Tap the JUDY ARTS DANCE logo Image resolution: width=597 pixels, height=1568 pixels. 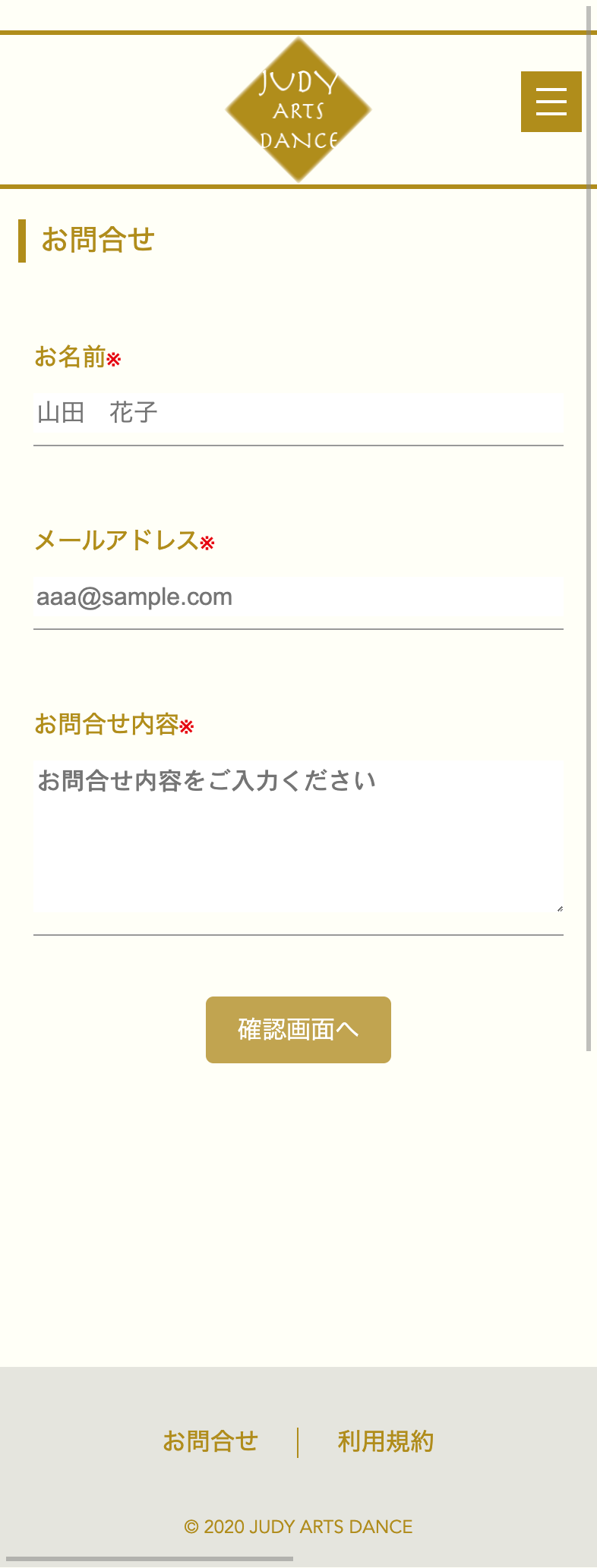(298, 110)
